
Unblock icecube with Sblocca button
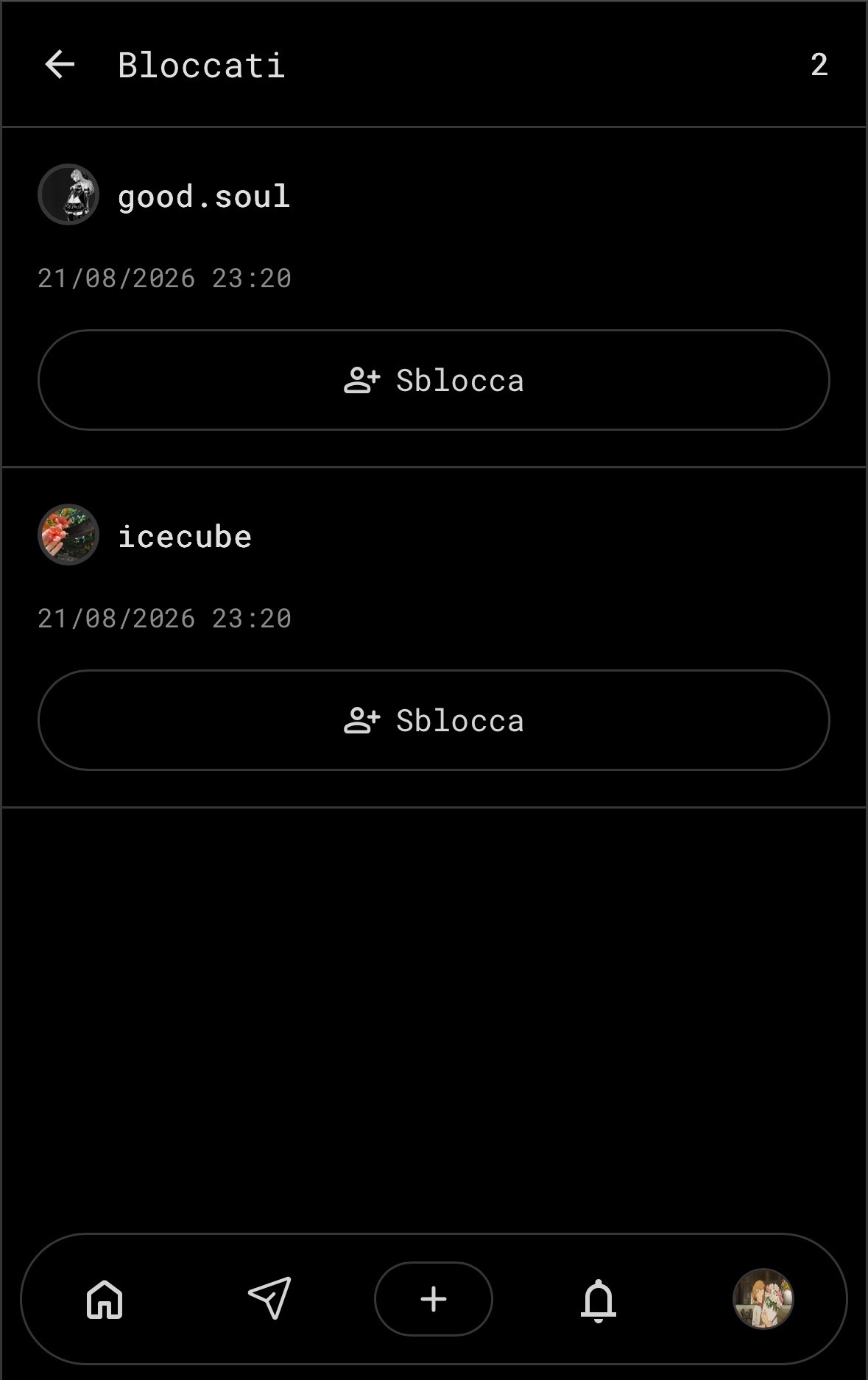point(434,720)
